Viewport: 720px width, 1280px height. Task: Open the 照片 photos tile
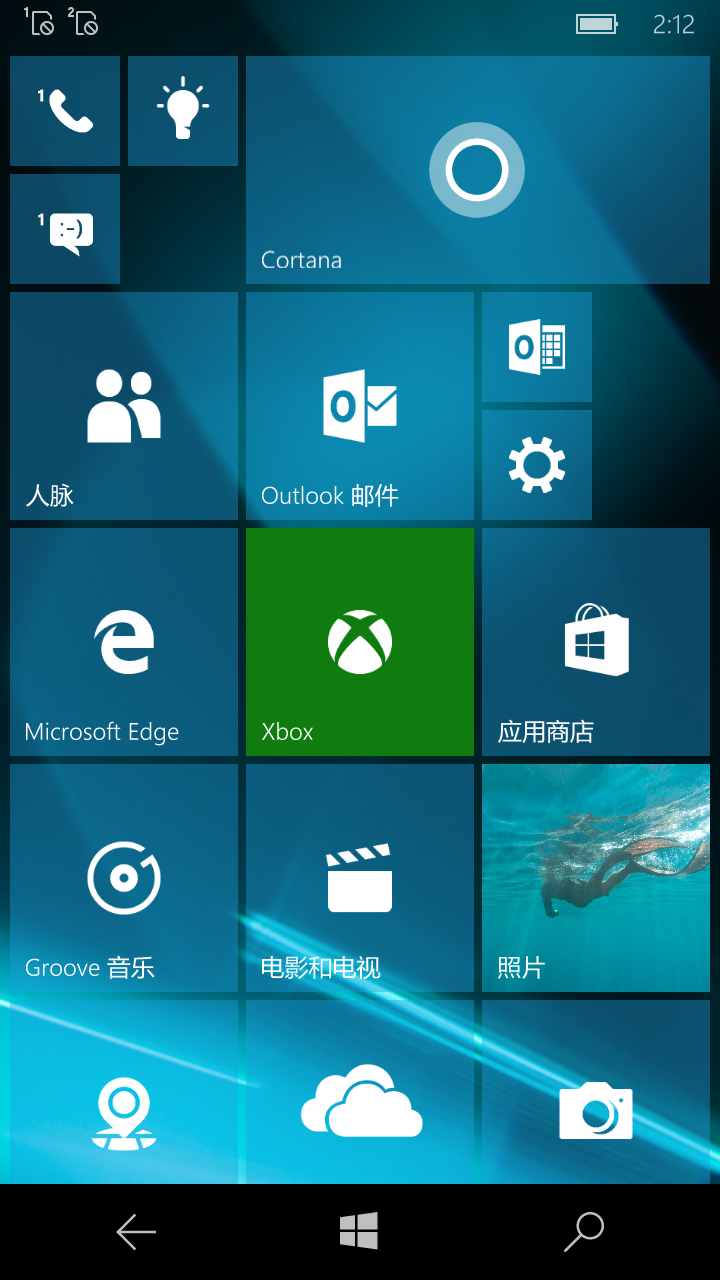click(x=596, y=878)
